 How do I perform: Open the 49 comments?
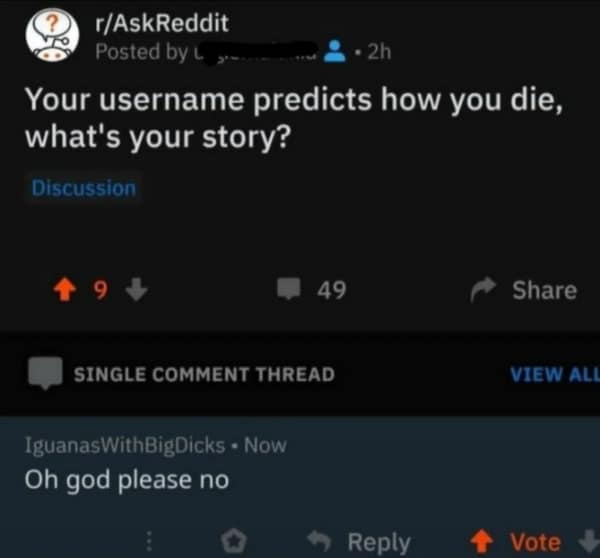point(316,290)
